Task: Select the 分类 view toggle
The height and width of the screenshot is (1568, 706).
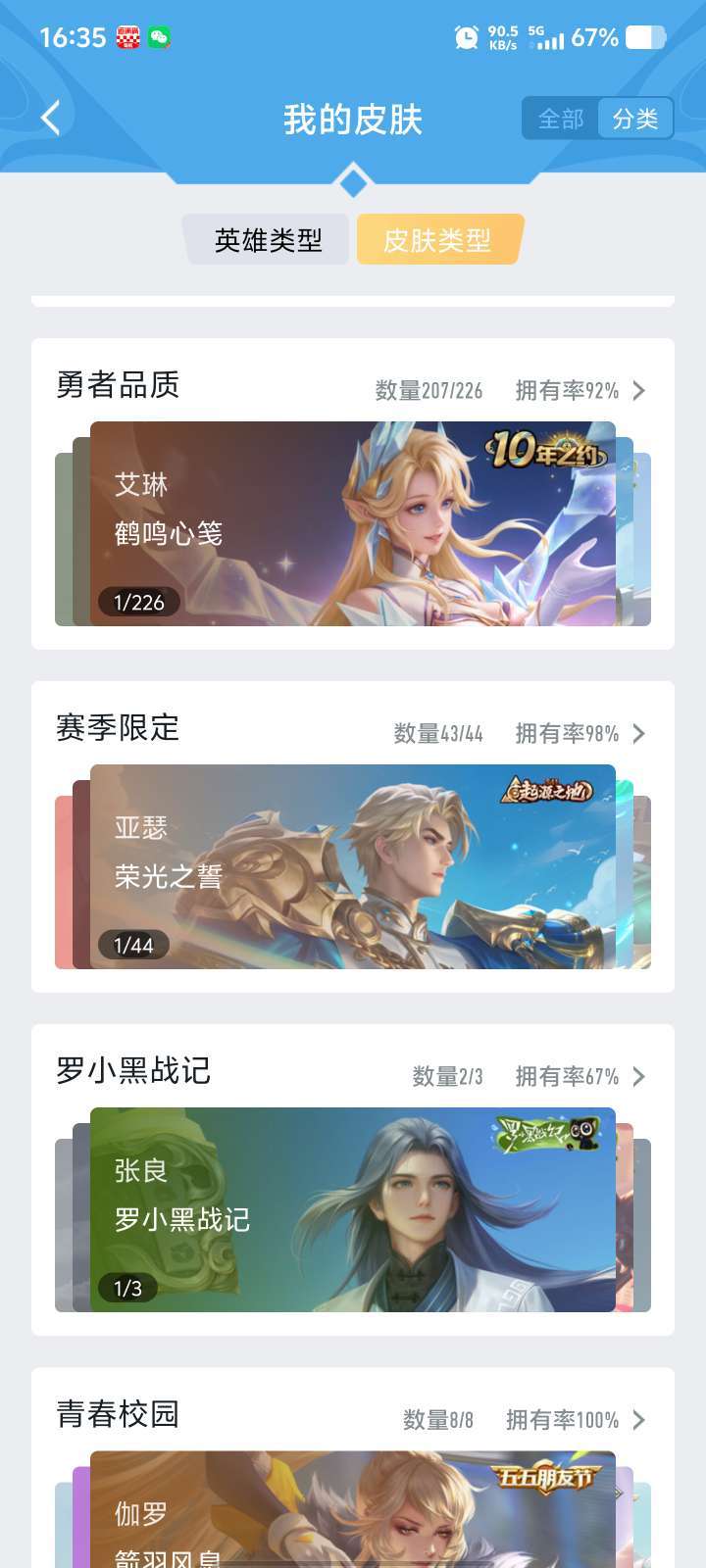Action: [x=637, y=118]
